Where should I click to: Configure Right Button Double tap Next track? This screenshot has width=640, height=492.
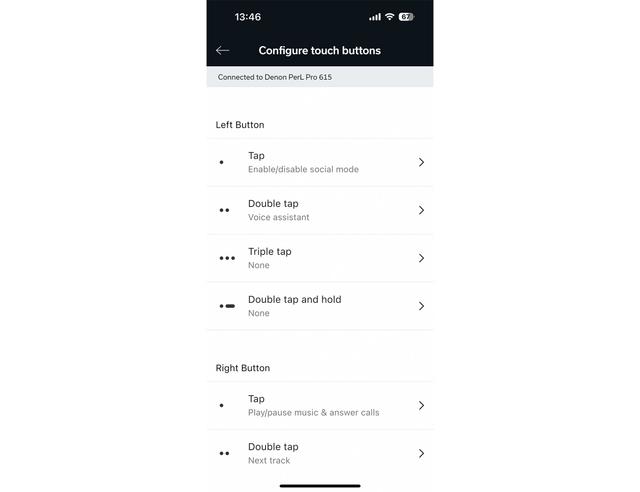click(x=320, y=453)
